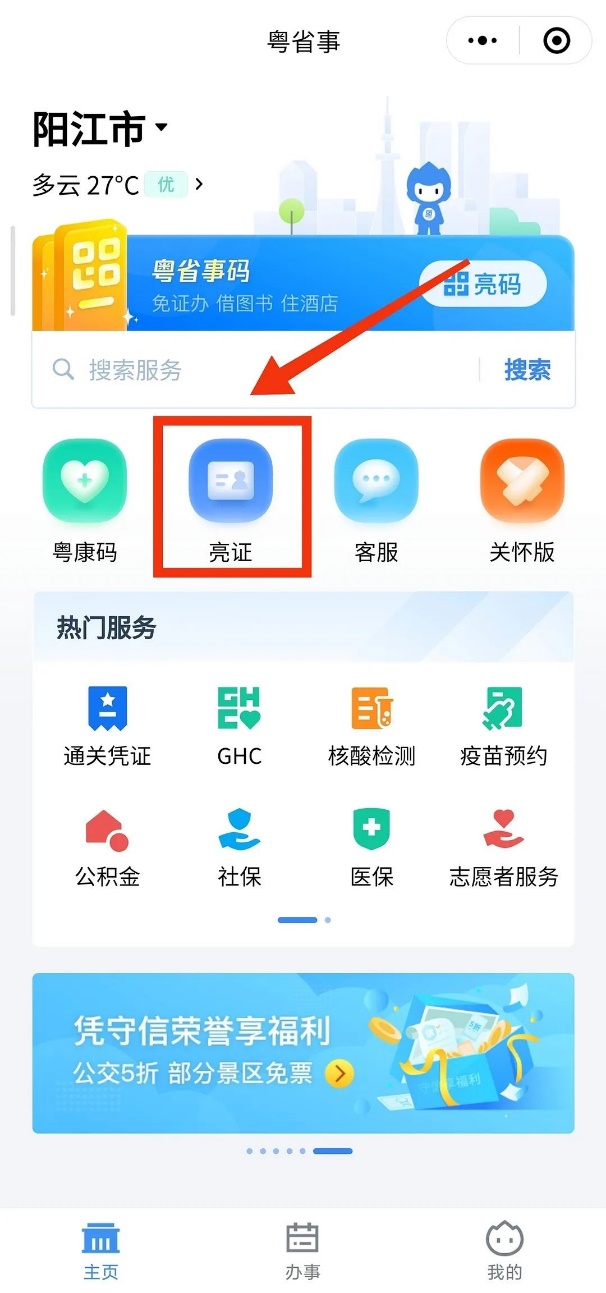
Task: Close the mini program with the circle icon
Action: pyautogui.click(x=556, y=41)
